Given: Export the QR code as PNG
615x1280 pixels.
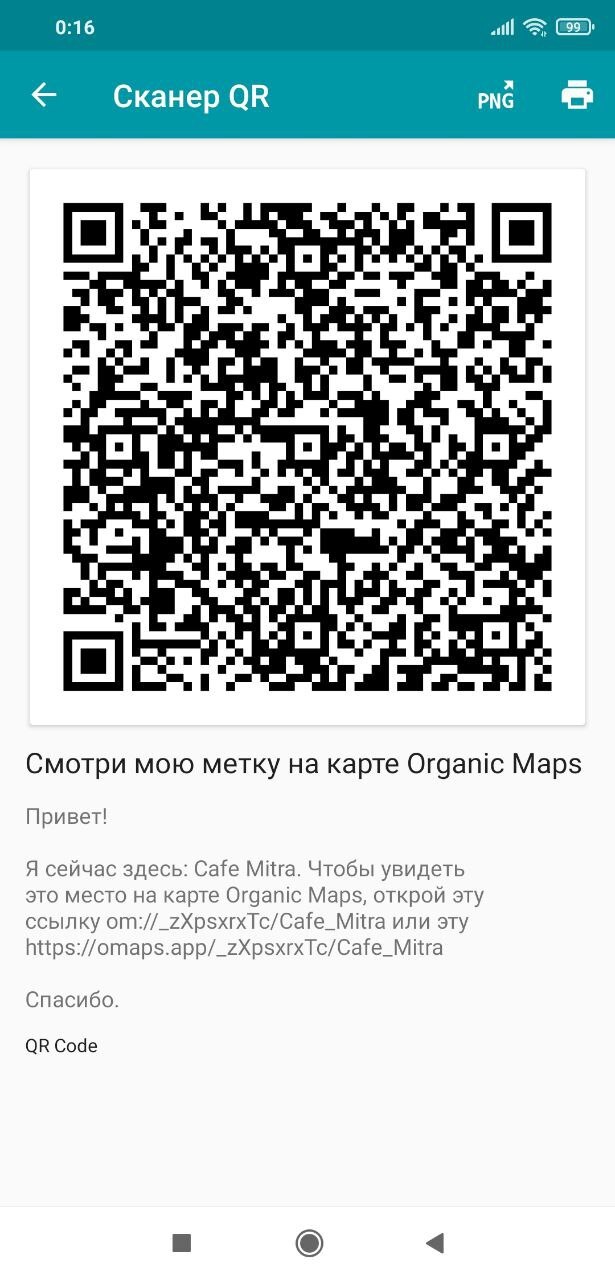Looking at the screenshot, I should tap(495, 96).
